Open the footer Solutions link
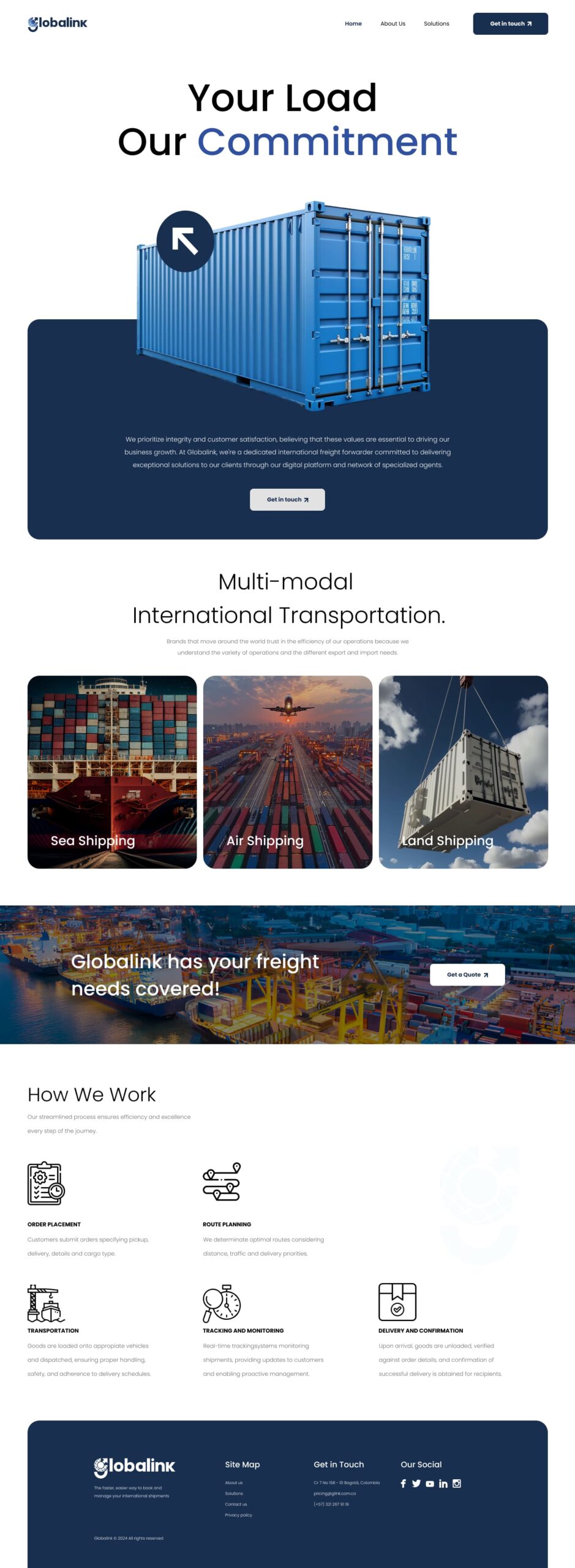The image size is (575, 1568). click(234, 1493)
